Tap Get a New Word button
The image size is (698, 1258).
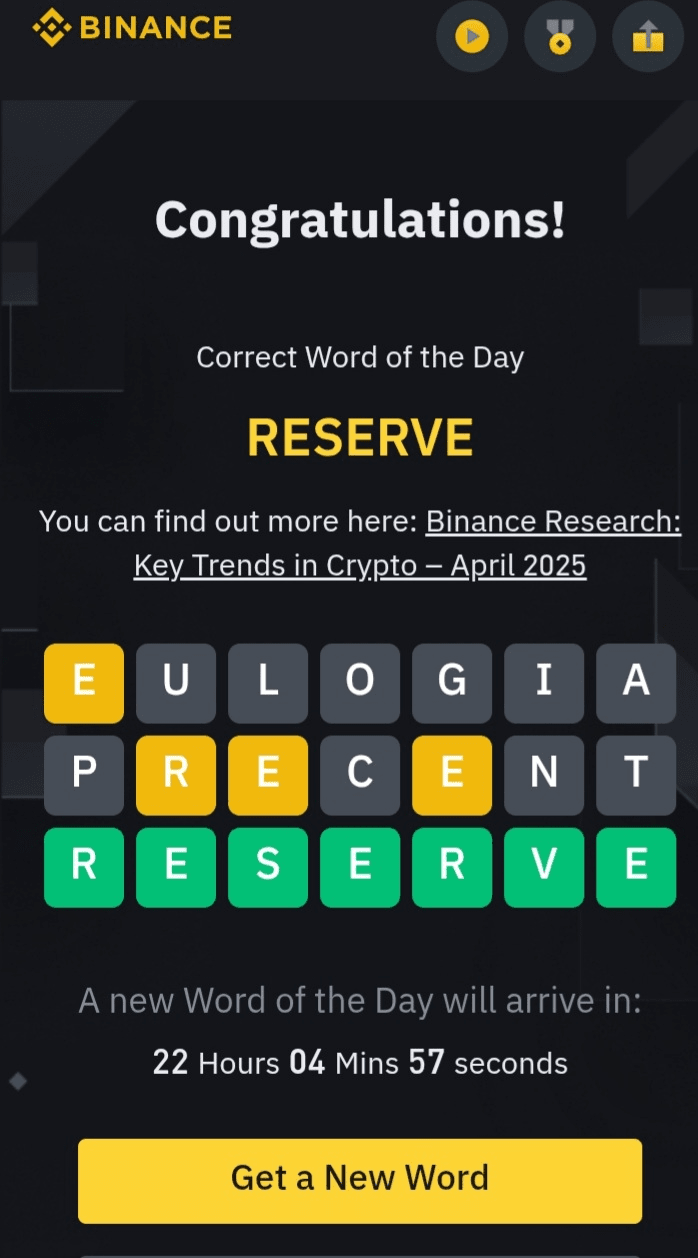(x=360, y=1179)
